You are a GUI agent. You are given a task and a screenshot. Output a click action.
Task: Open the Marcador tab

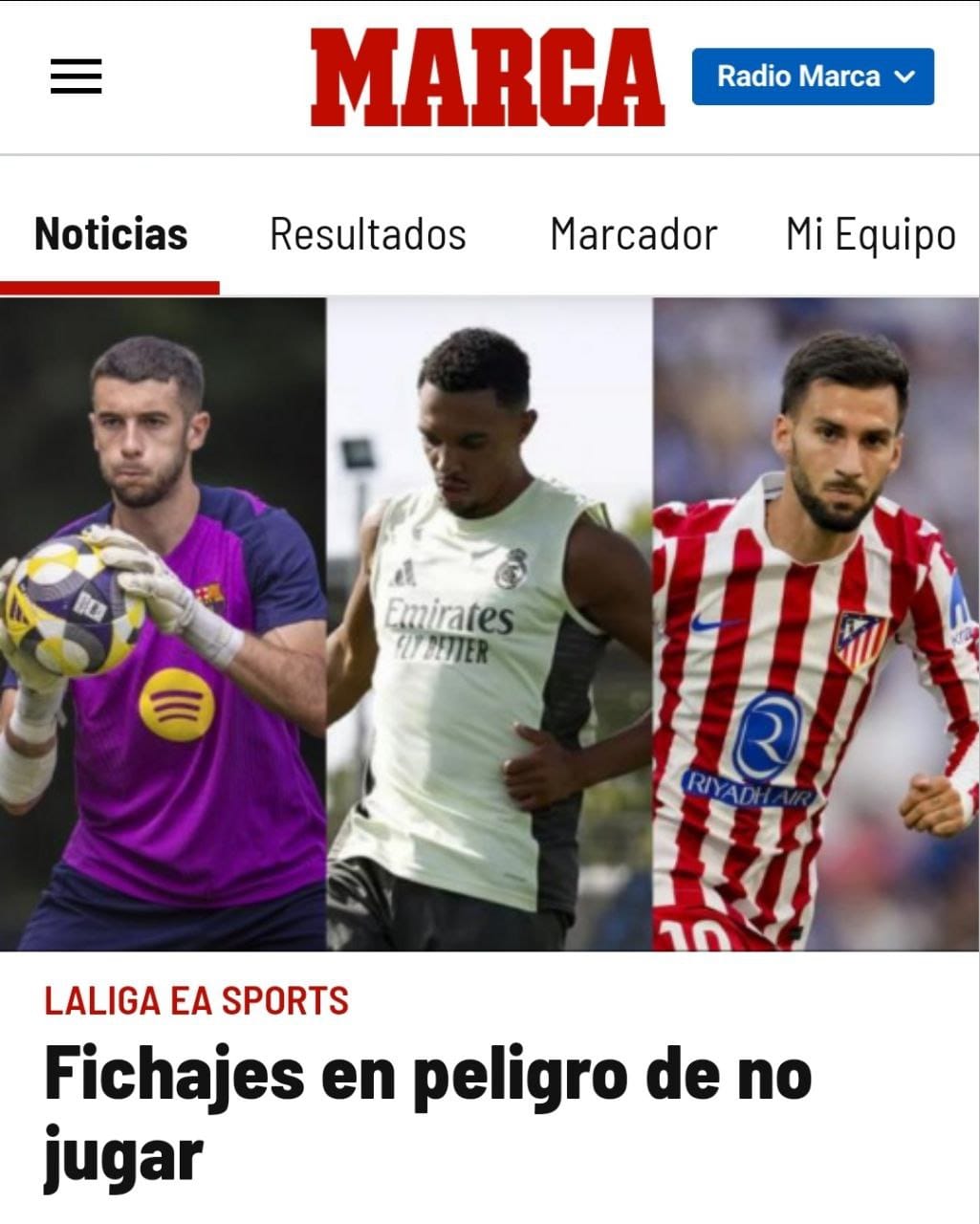633,234
